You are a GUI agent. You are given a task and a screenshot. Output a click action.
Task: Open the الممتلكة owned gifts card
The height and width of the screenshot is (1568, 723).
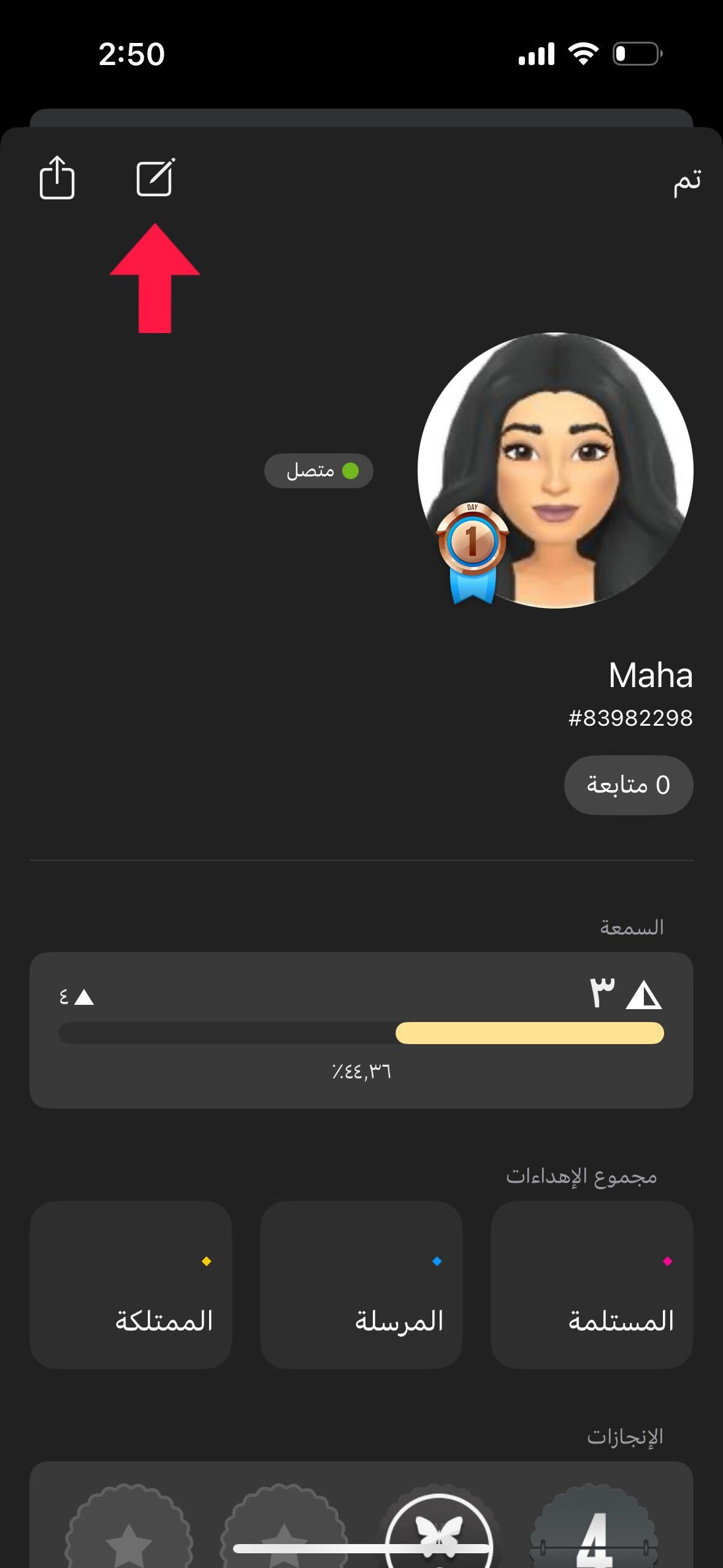point(131,1285)
